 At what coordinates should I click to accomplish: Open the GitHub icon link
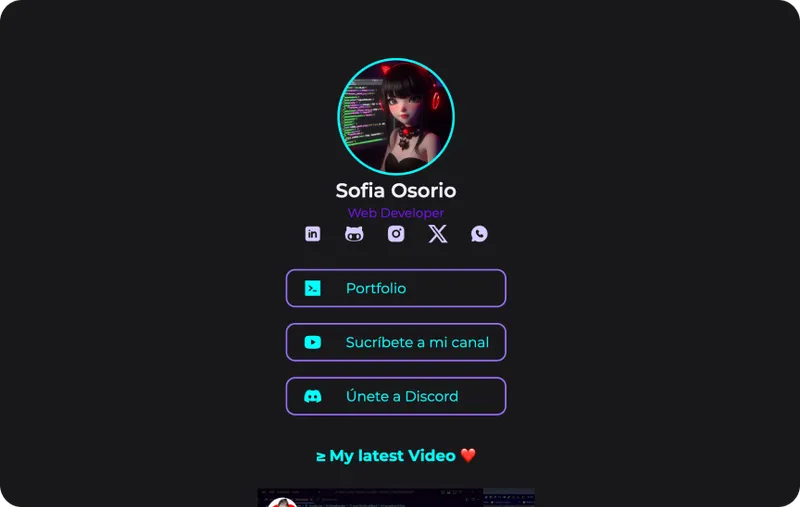click(354, 234)
